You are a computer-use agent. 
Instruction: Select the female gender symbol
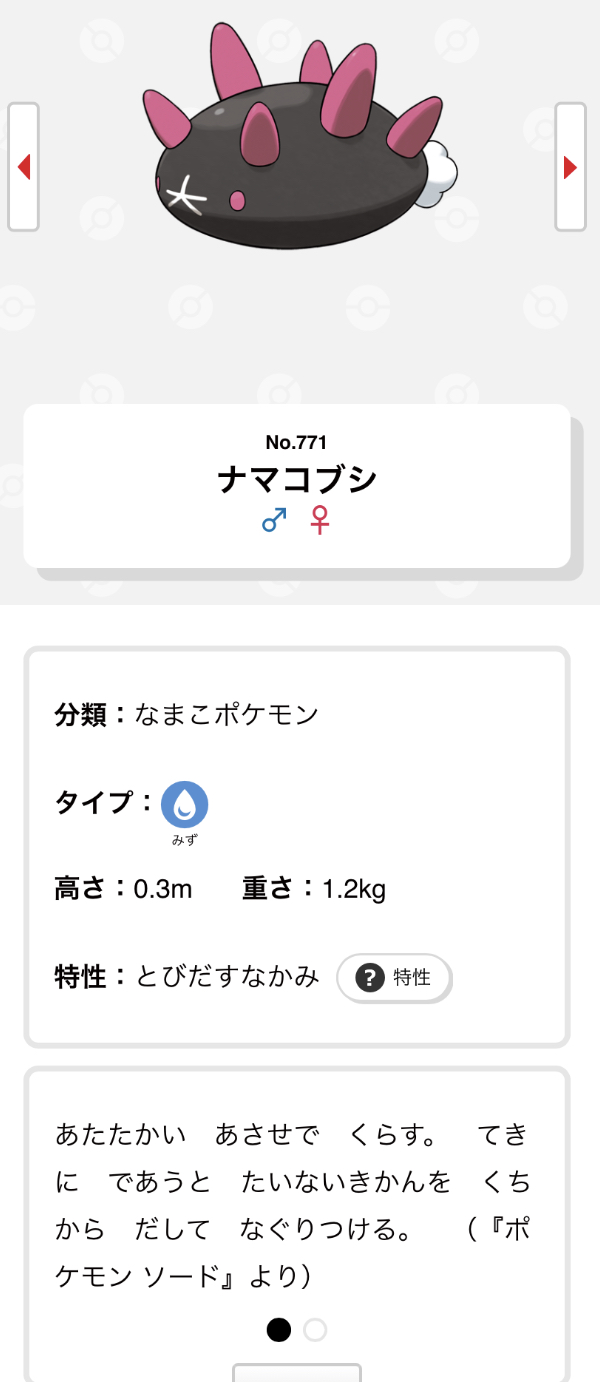pos(320,520)
